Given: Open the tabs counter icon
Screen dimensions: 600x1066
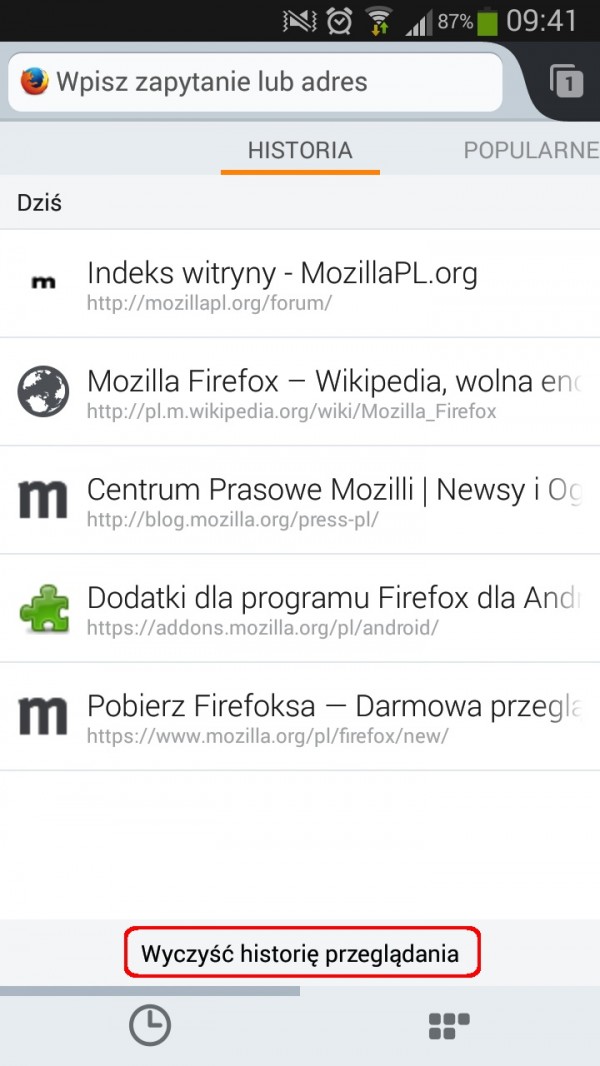Looking at the screenshot, I should (x=566, y=82).
